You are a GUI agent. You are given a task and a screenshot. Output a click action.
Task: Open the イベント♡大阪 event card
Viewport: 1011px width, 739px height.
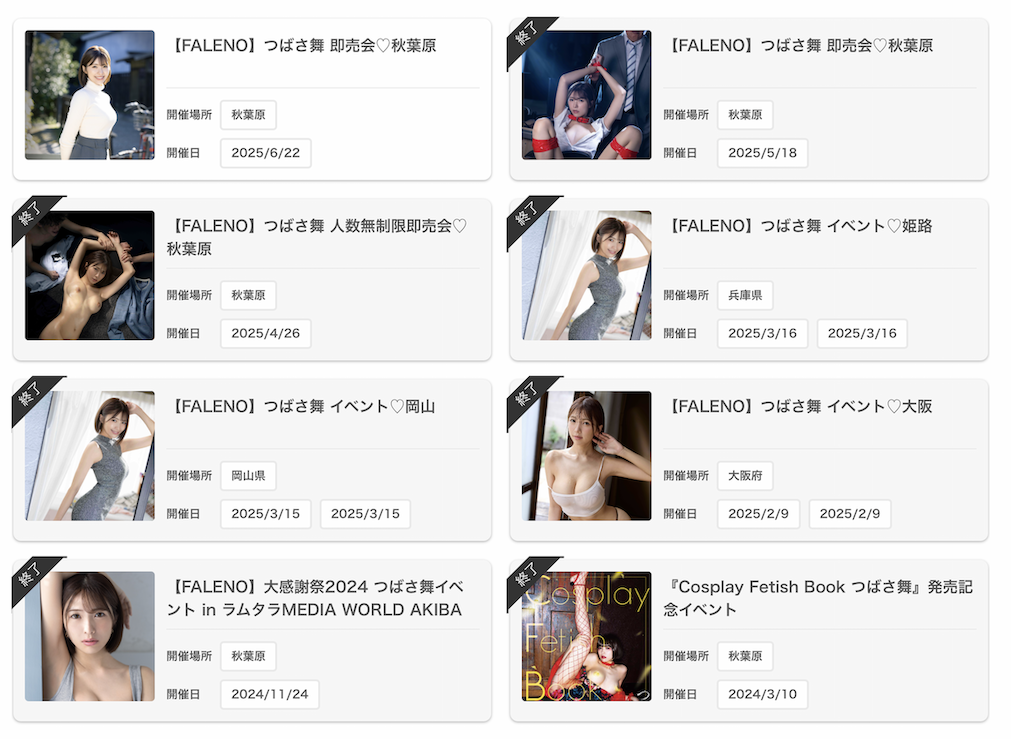click(800, 407)
